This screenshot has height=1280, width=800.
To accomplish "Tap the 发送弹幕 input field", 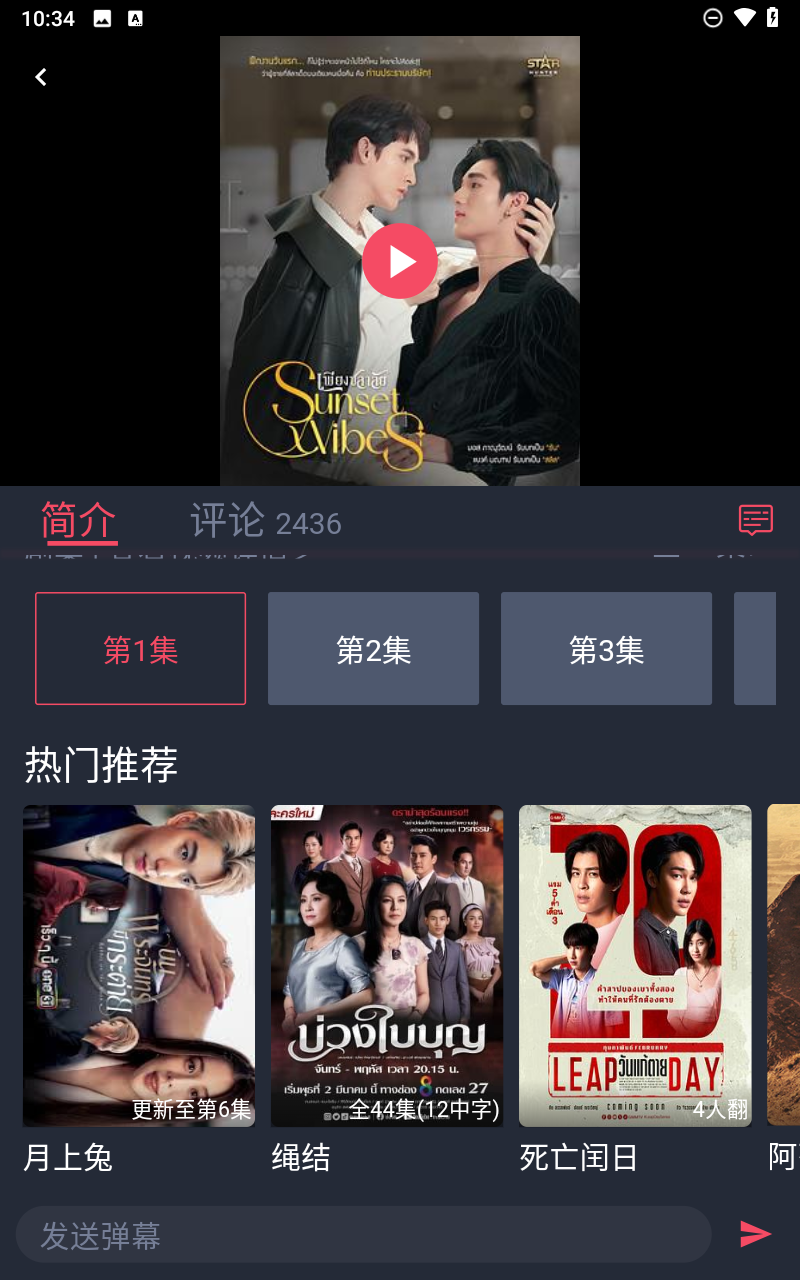I will (x=363, y=1235).
